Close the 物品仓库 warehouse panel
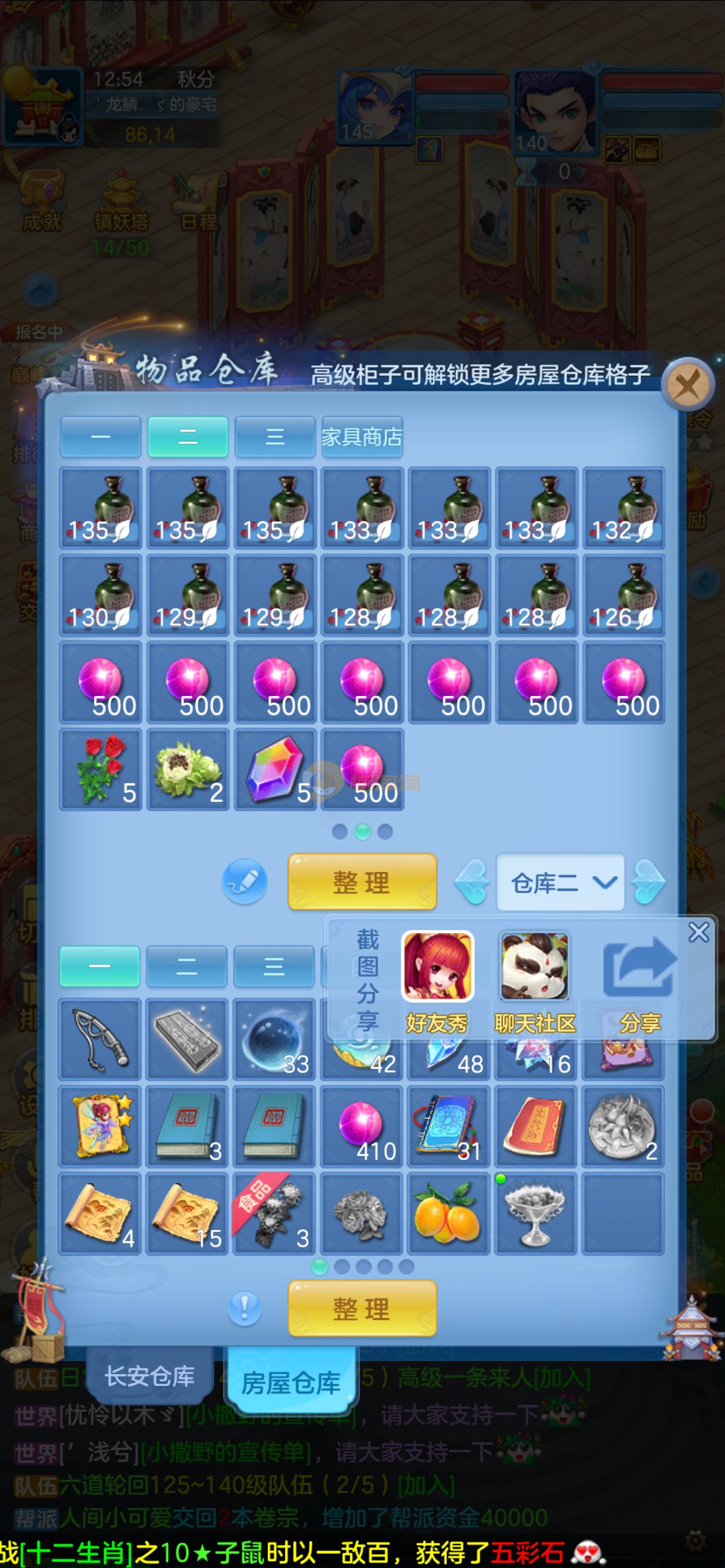This screenshot has height=1568, width=725. click(687, 385)
